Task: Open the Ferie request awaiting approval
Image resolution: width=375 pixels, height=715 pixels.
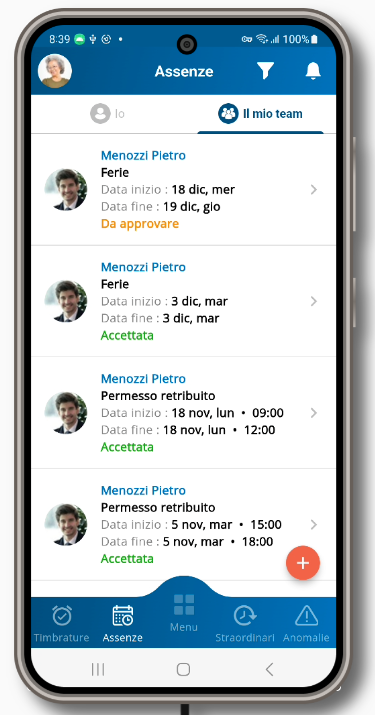Action: (x=183, y=190)
